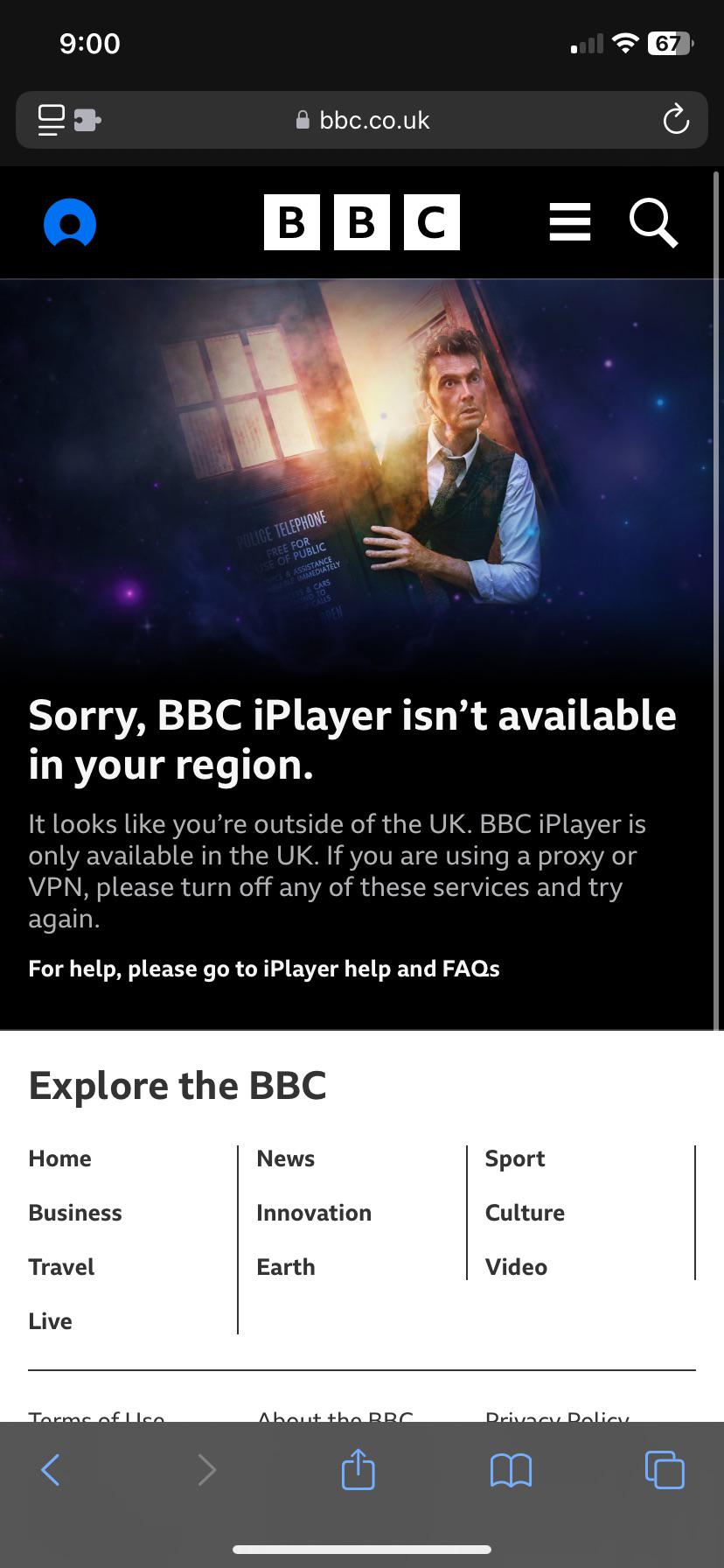
Task: Open the Sport section
Action: click(515, 1158)
